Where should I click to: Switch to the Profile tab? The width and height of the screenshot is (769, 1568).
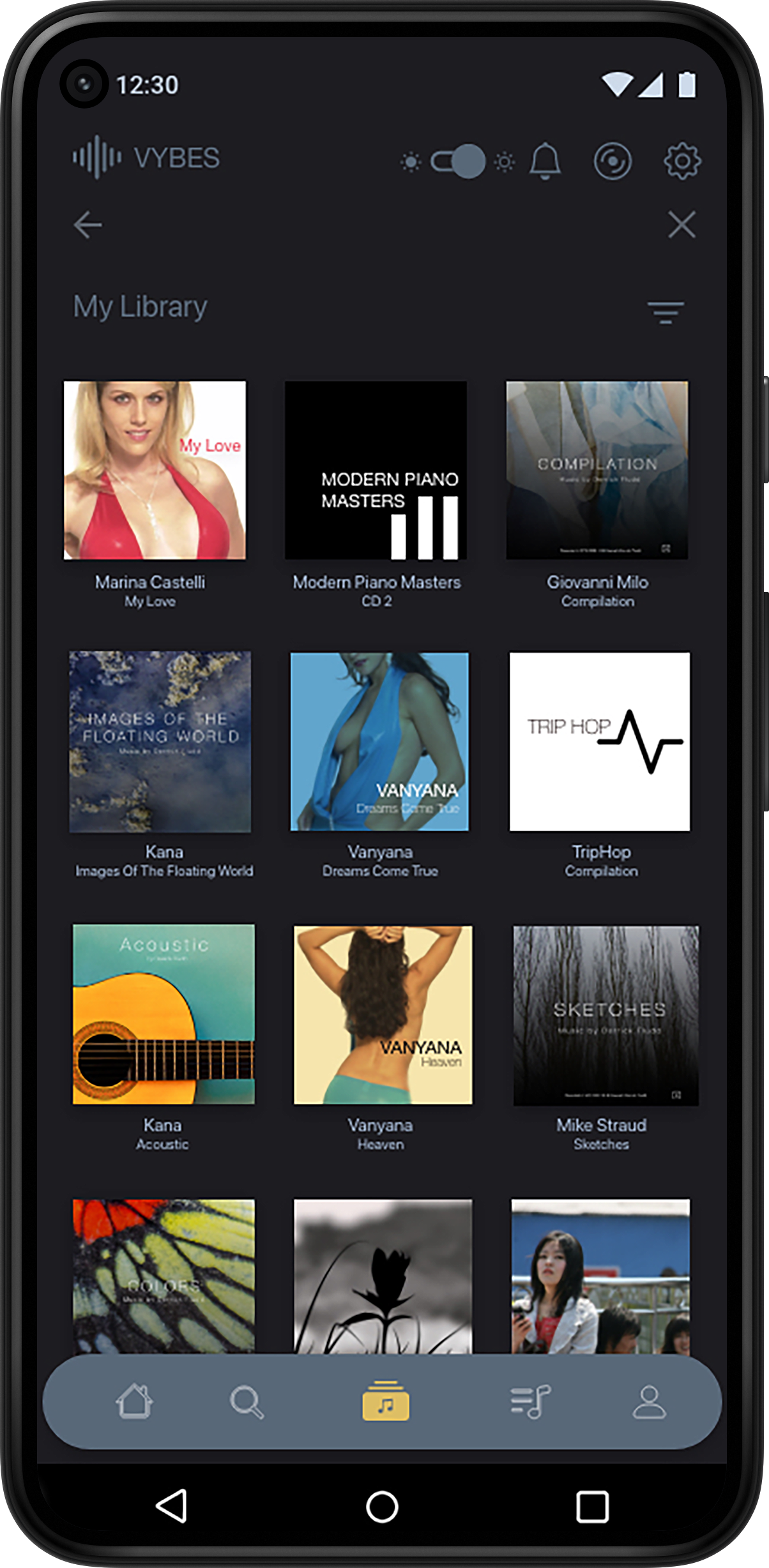coord(649,1401)
